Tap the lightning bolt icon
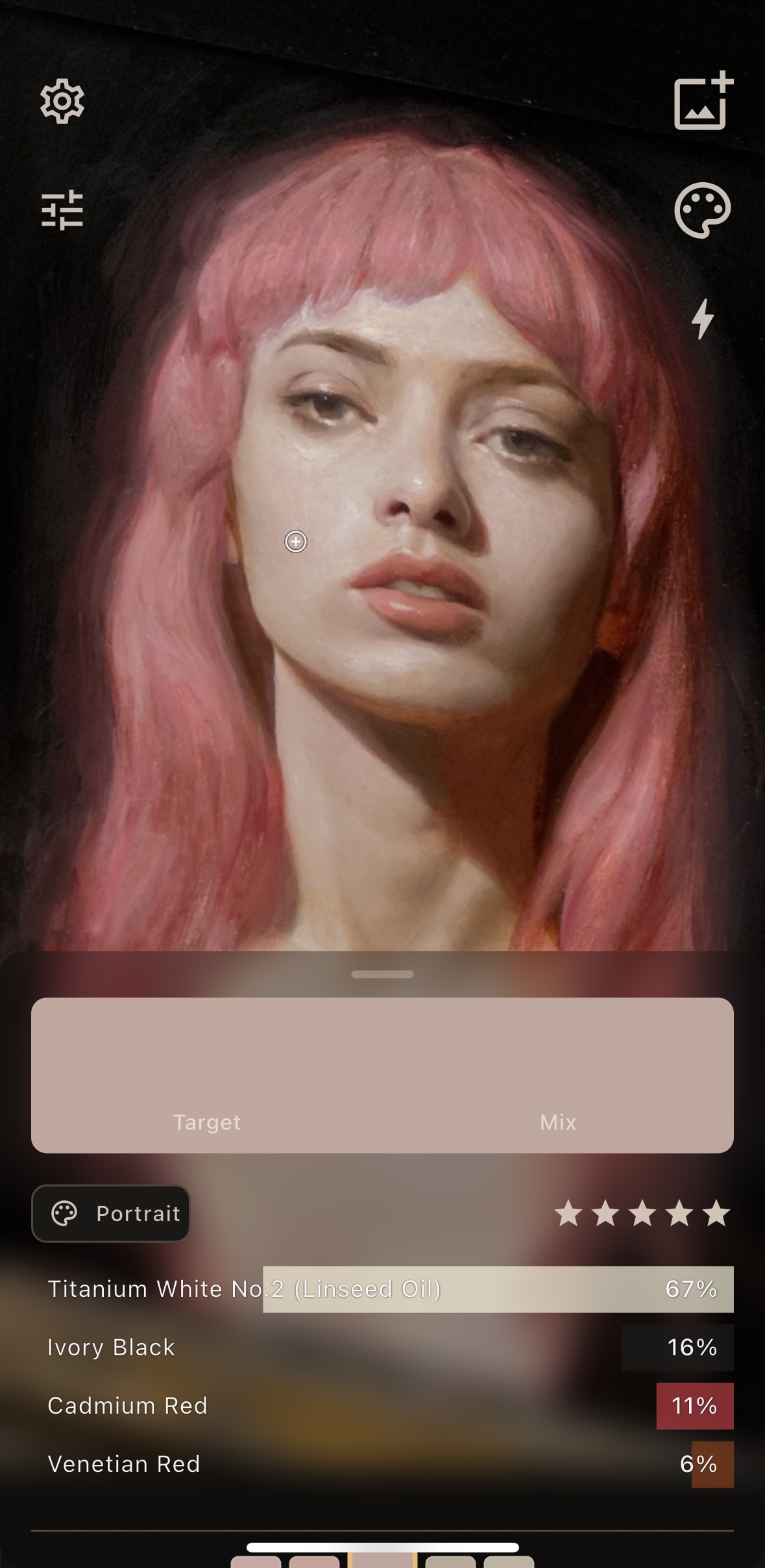 703,318
